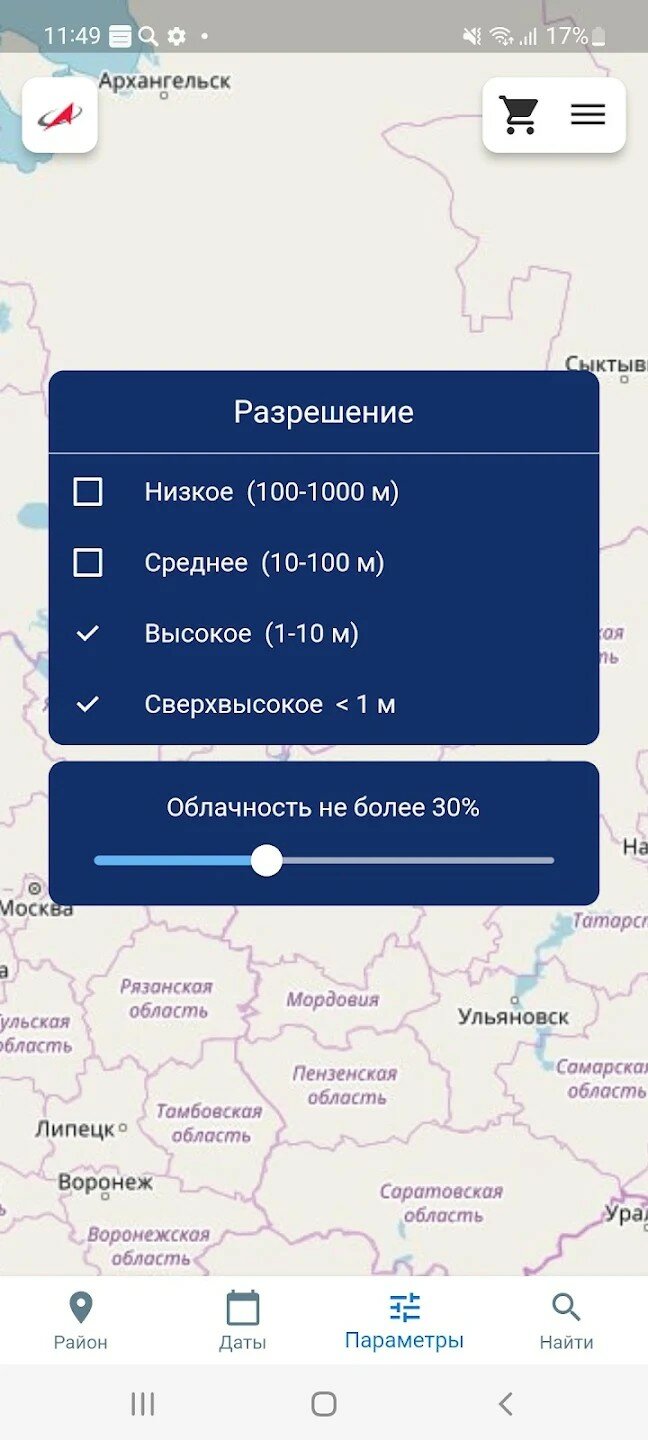Go to the Найти search tab

(566, 1321)
